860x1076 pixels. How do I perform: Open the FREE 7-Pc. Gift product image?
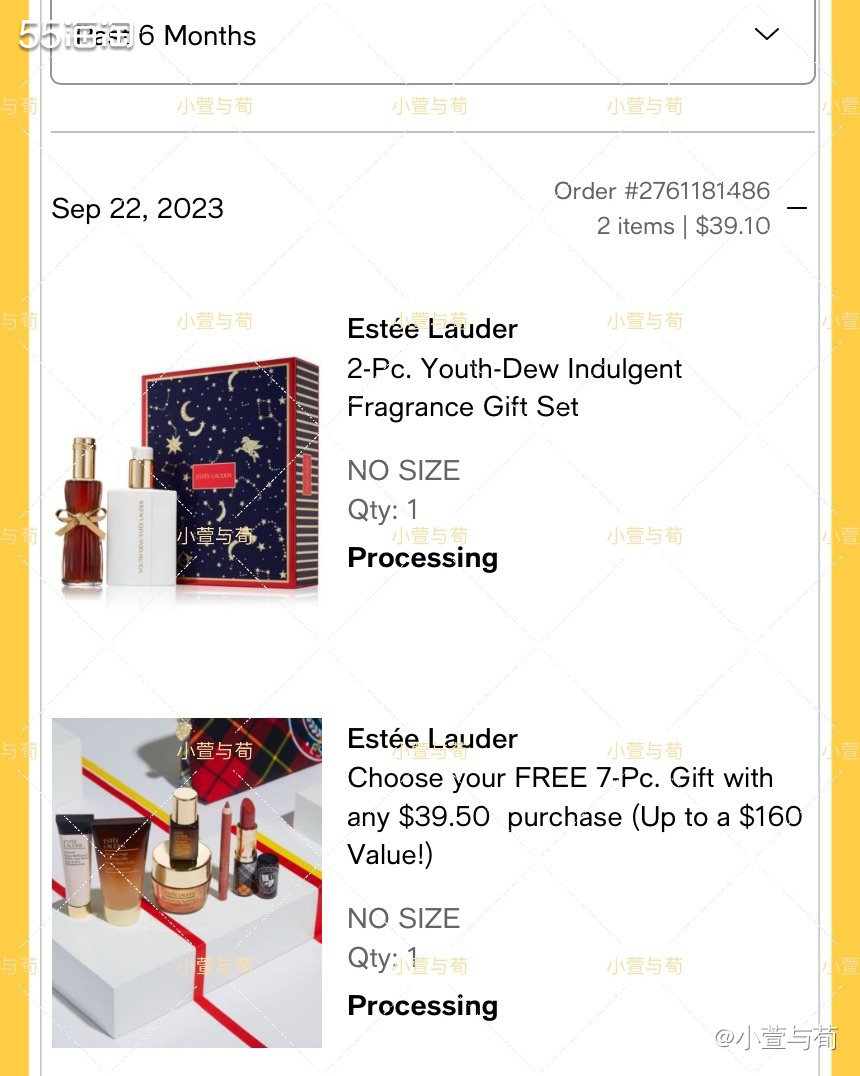(x=187, y=882)
